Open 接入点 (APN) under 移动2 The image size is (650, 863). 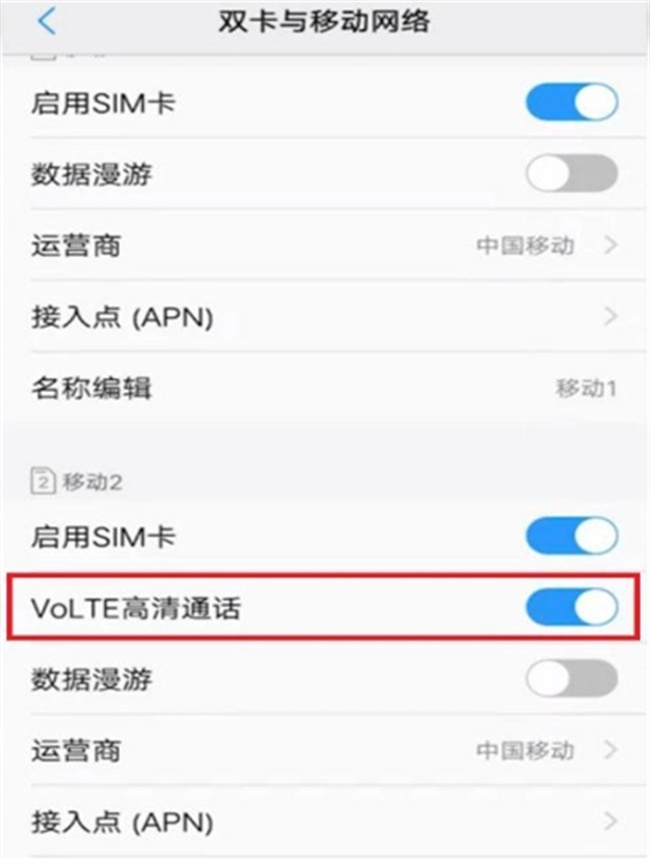click(x=324, y=823)
